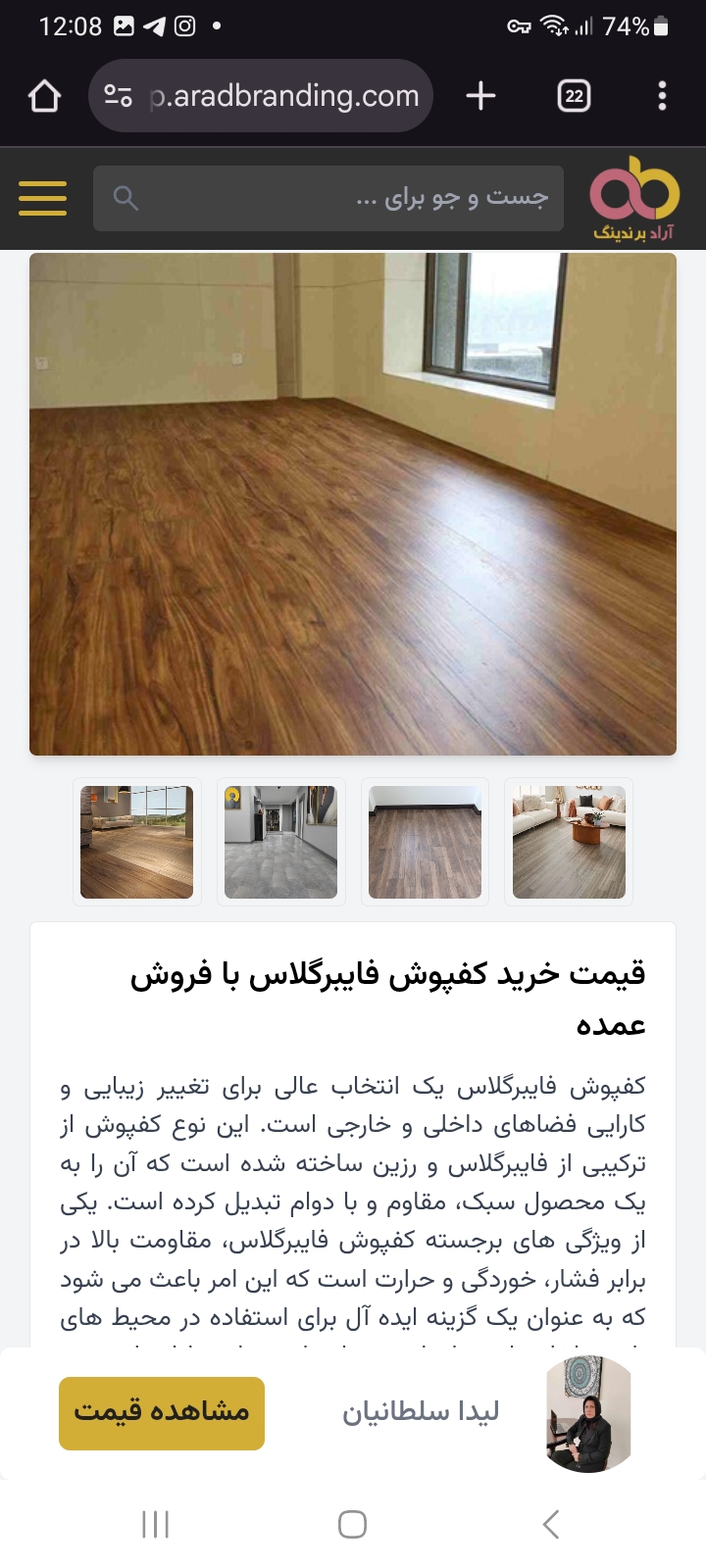Select the thumbnail with the window view room

click(x=137, y=842)
